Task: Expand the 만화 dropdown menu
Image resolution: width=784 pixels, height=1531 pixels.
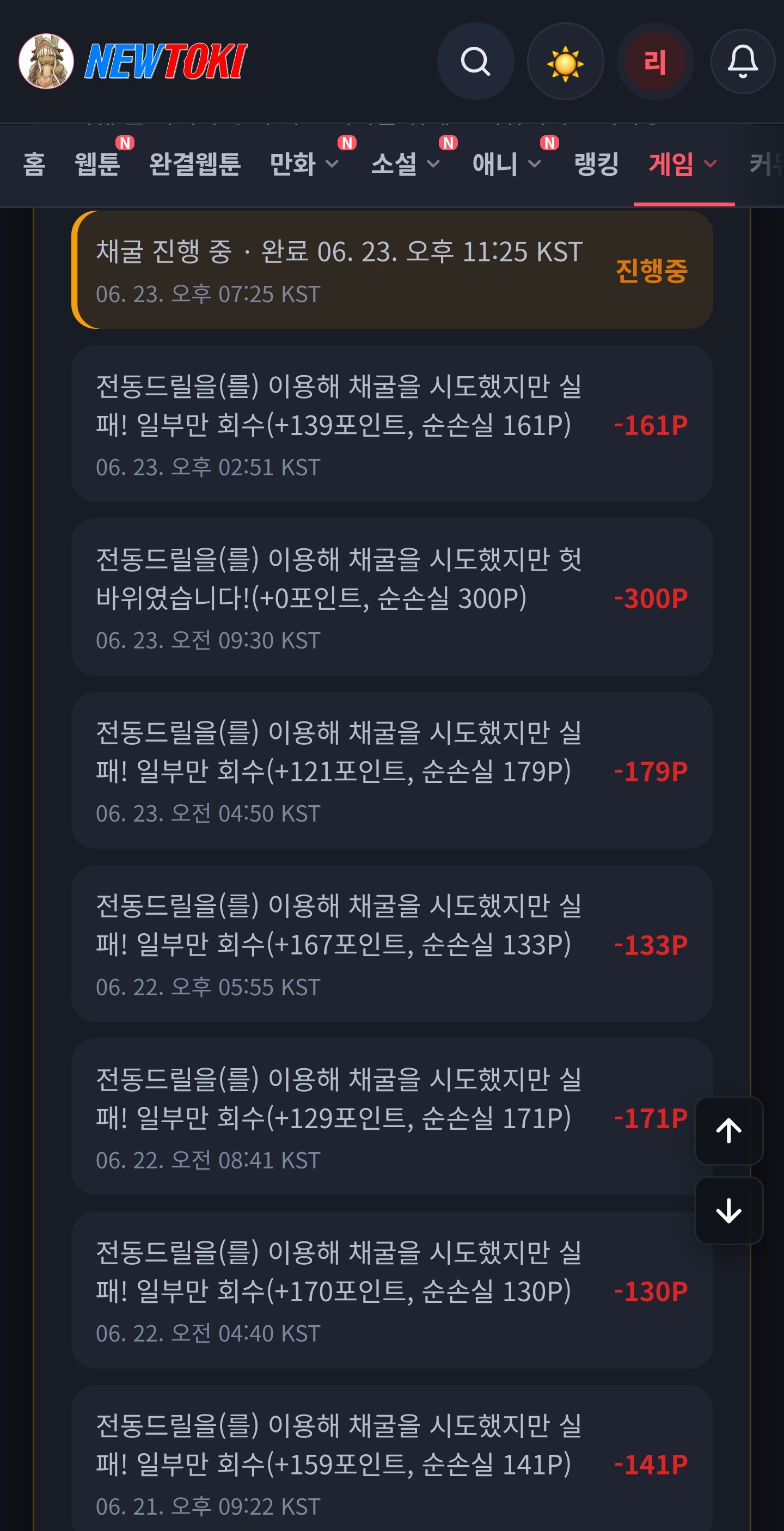Action: click(x=304, y=164)
